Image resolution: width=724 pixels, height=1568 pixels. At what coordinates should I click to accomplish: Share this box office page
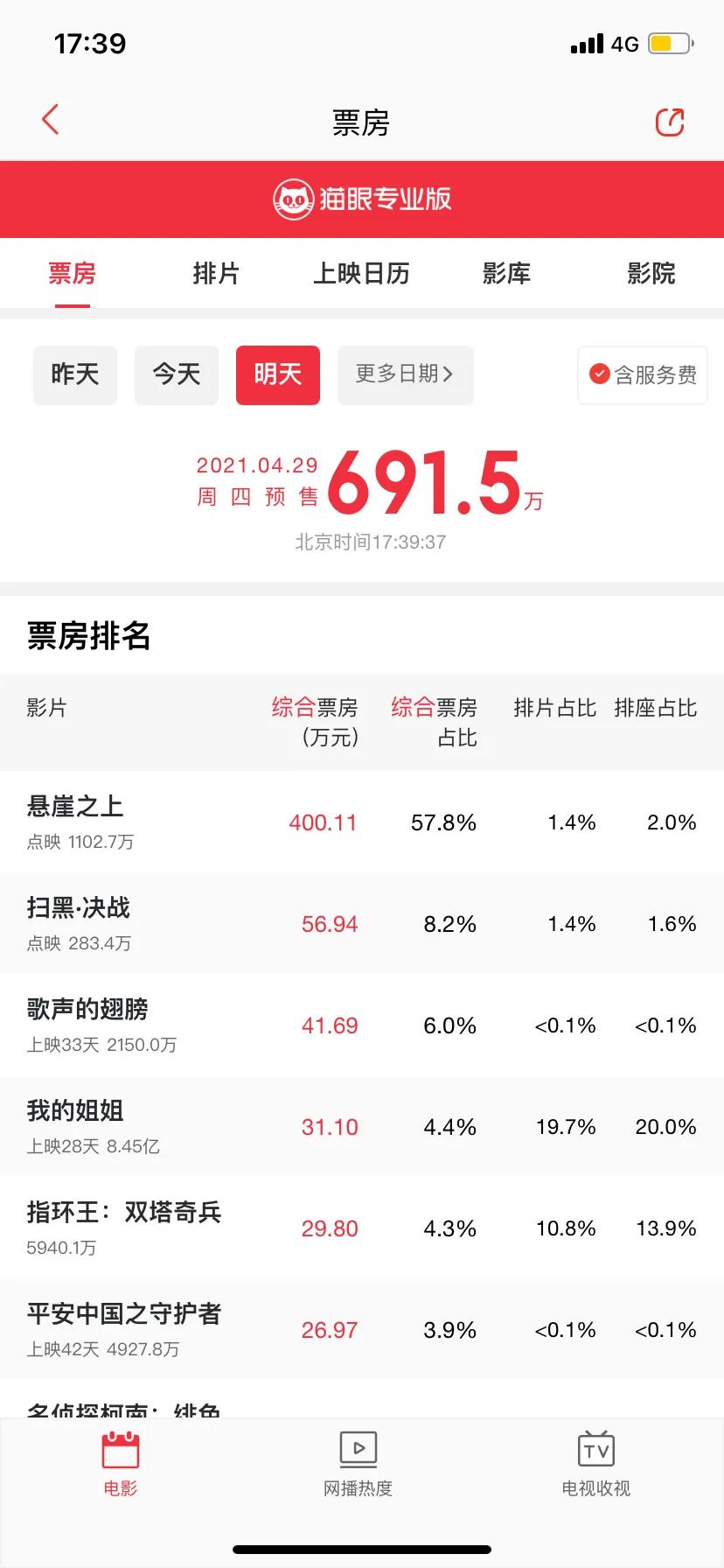(670, 122)
